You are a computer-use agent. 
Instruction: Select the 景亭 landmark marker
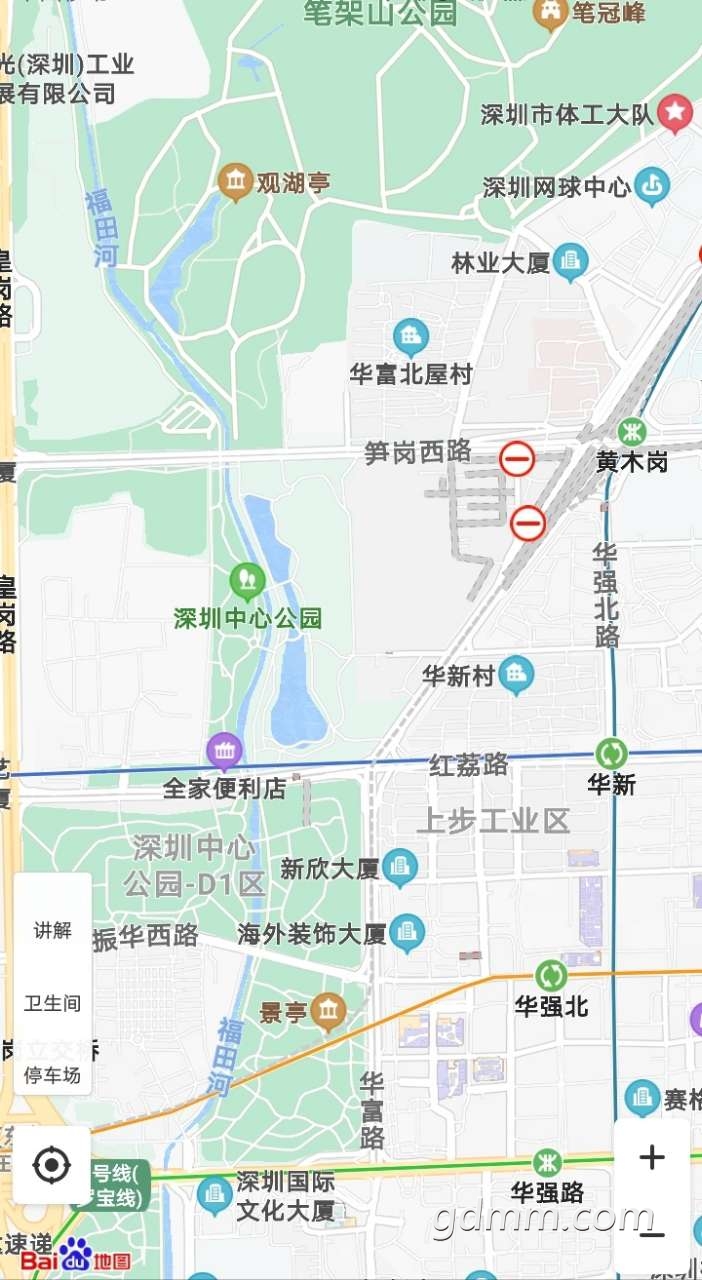[x=328, y=1012]
